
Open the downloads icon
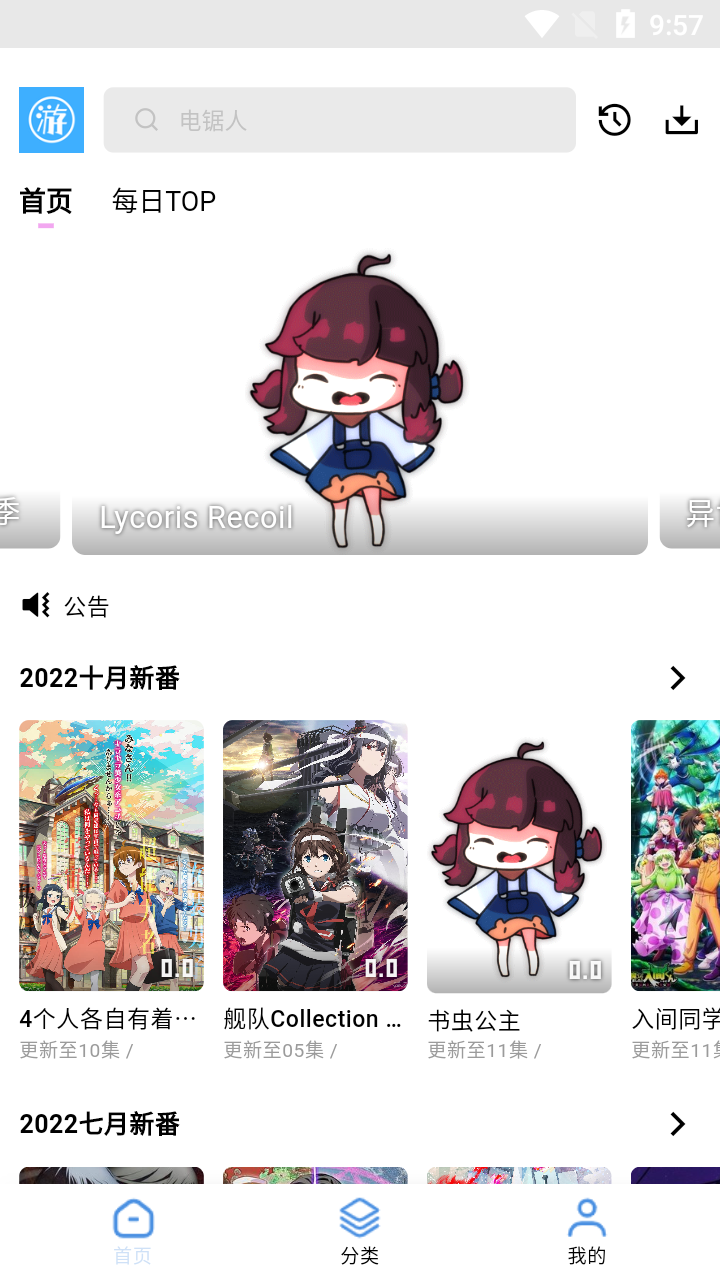pyautogui.click(x=682, y=120)
